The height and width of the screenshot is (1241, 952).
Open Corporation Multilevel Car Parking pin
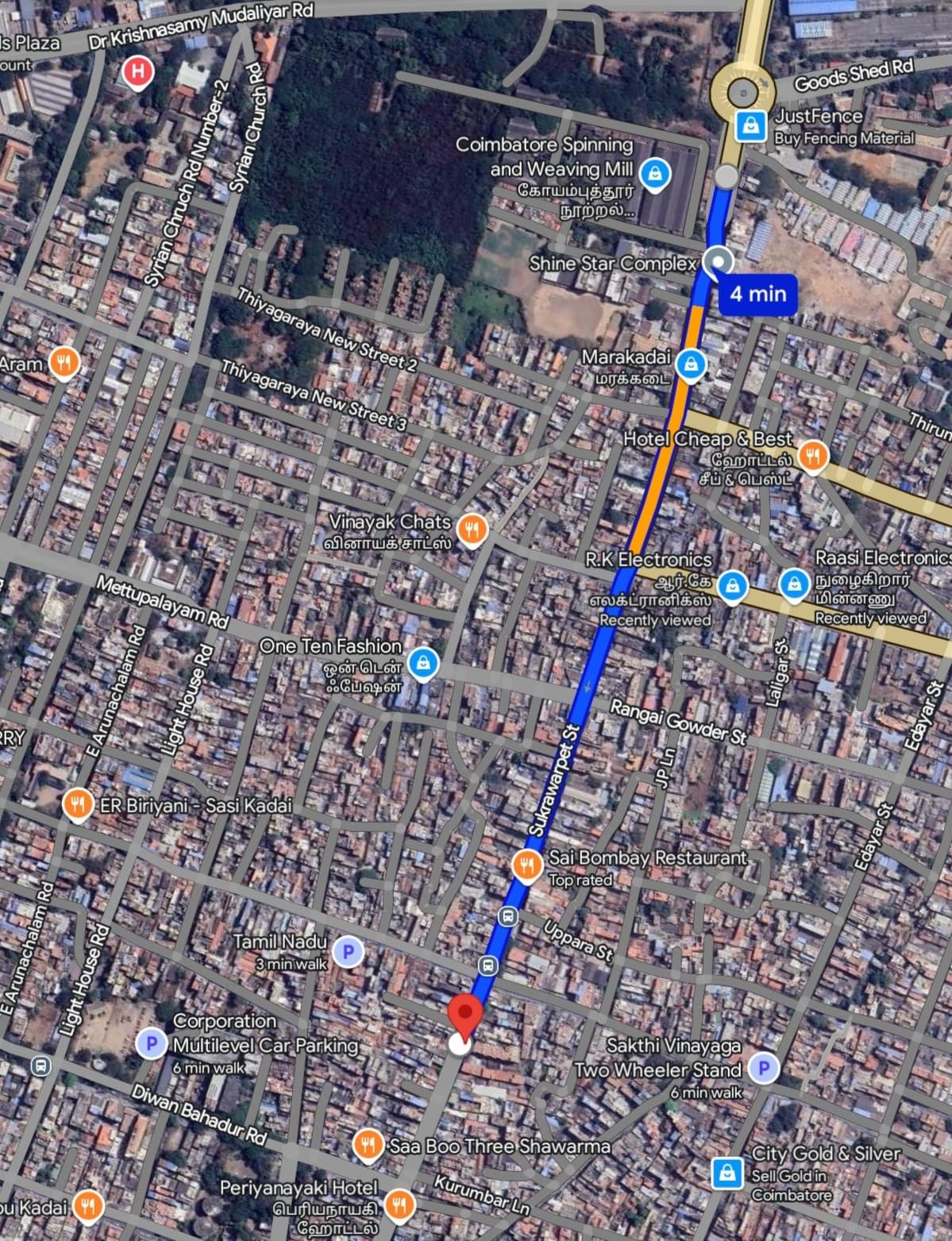click(x=151, y=1043)
